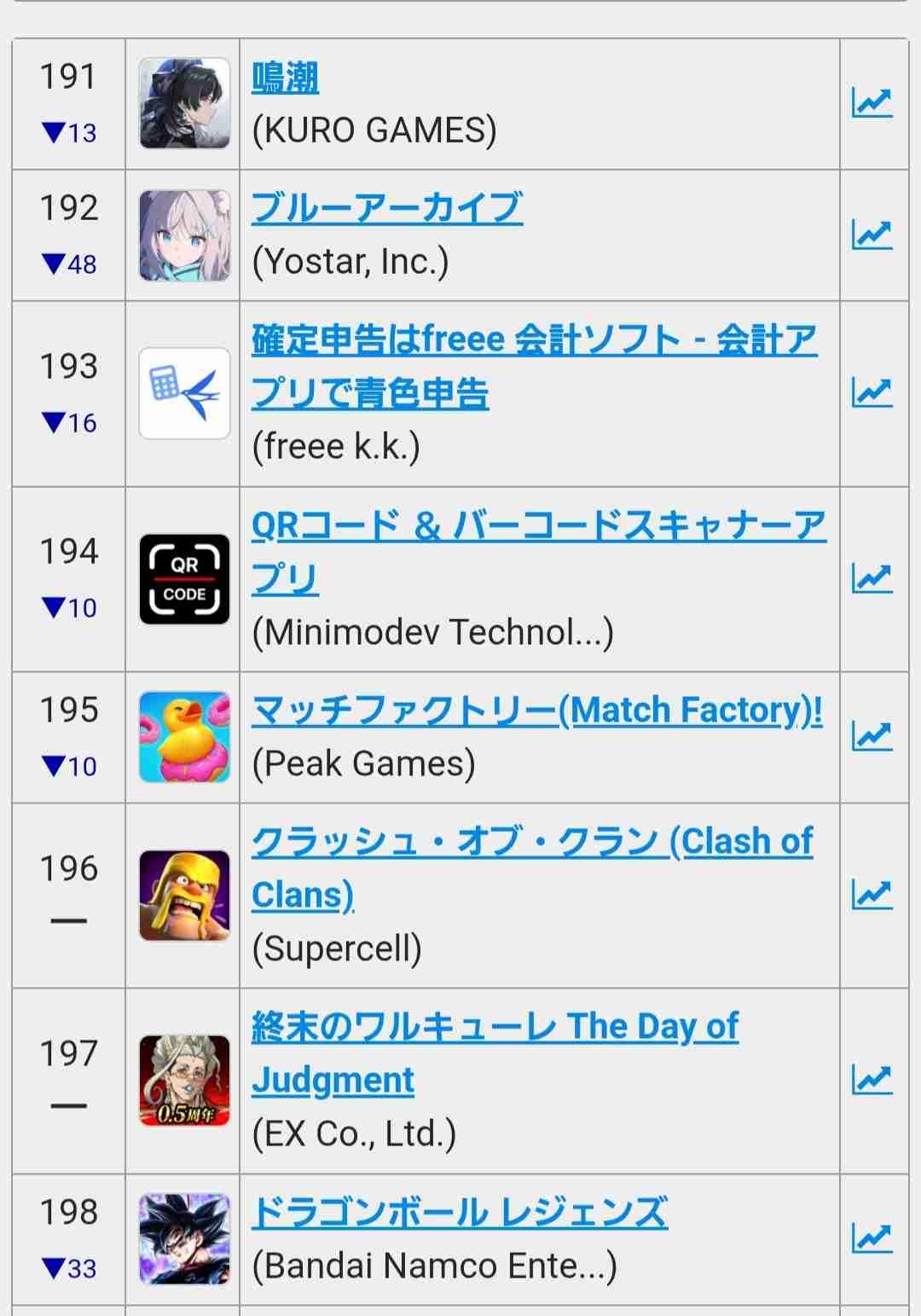This screenshot has width=921, height=1316.
Task: View ranking chart for Clash of Clans
Action: tap(872, 894)
